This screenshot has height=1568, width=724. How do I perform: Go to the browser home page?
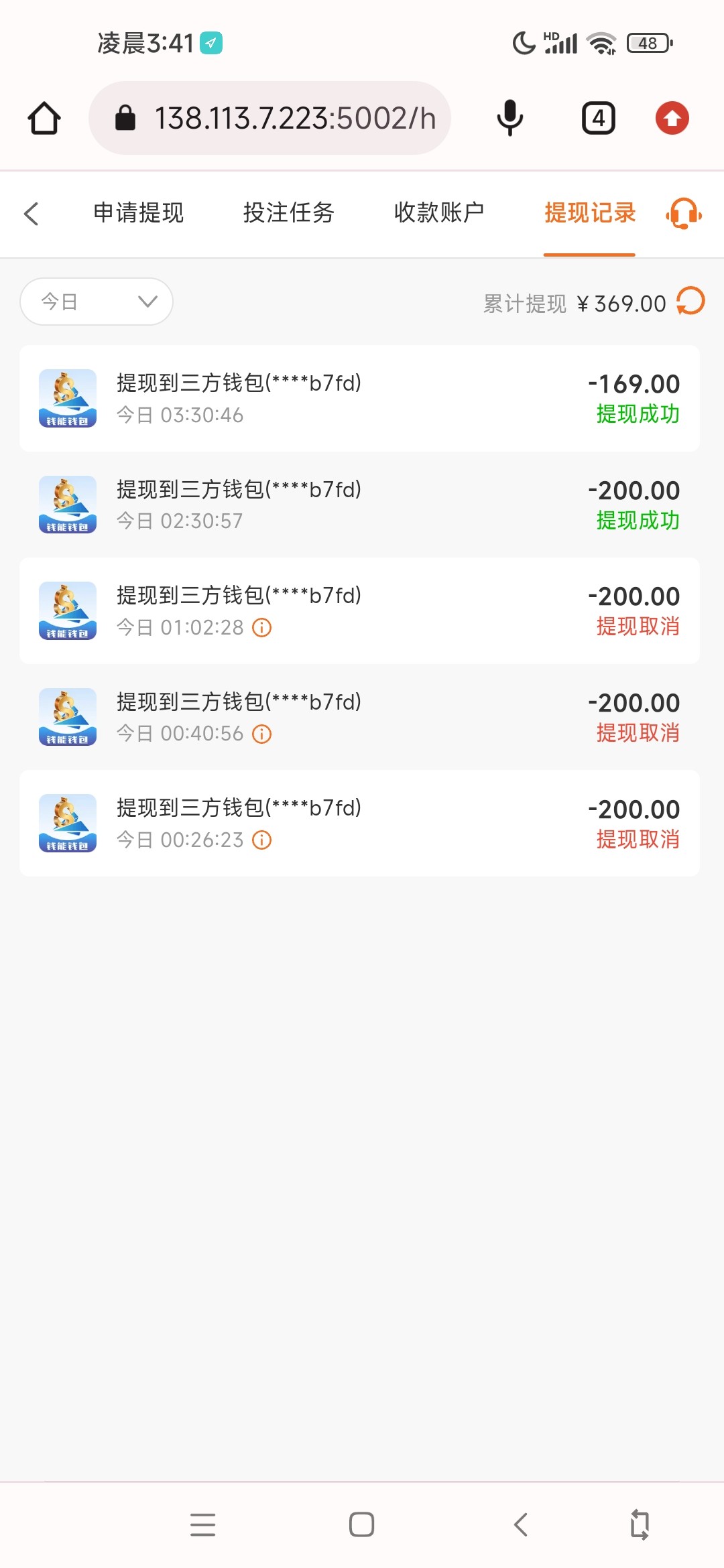(44, 119)
